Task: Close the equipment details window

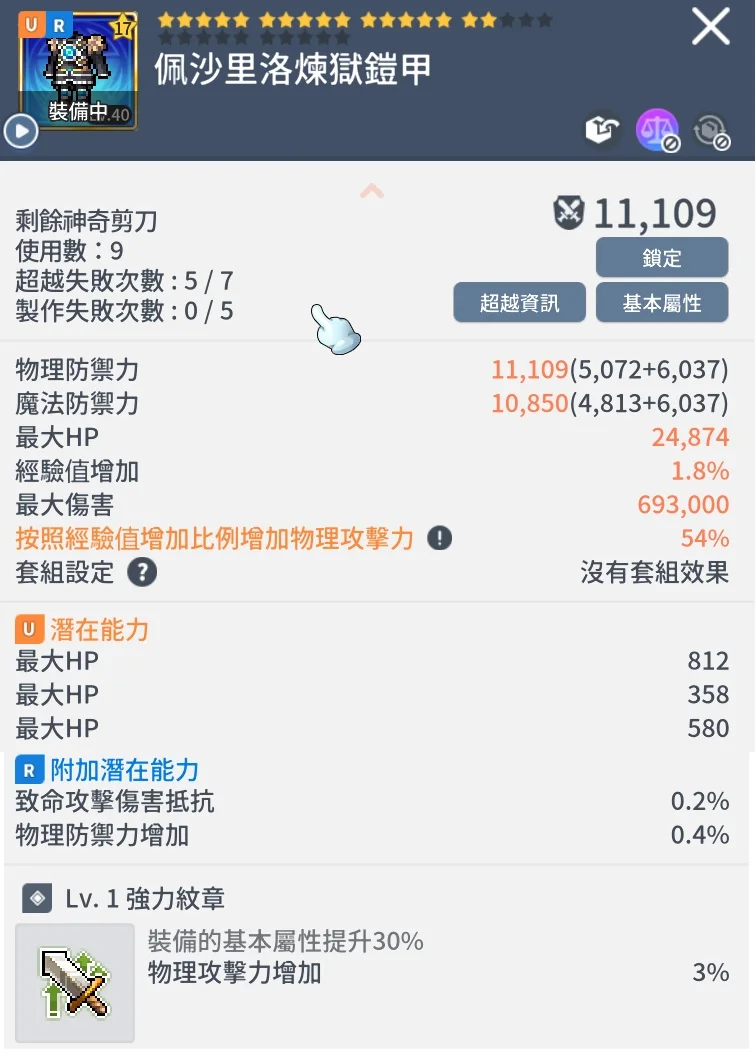Action: 710,27
